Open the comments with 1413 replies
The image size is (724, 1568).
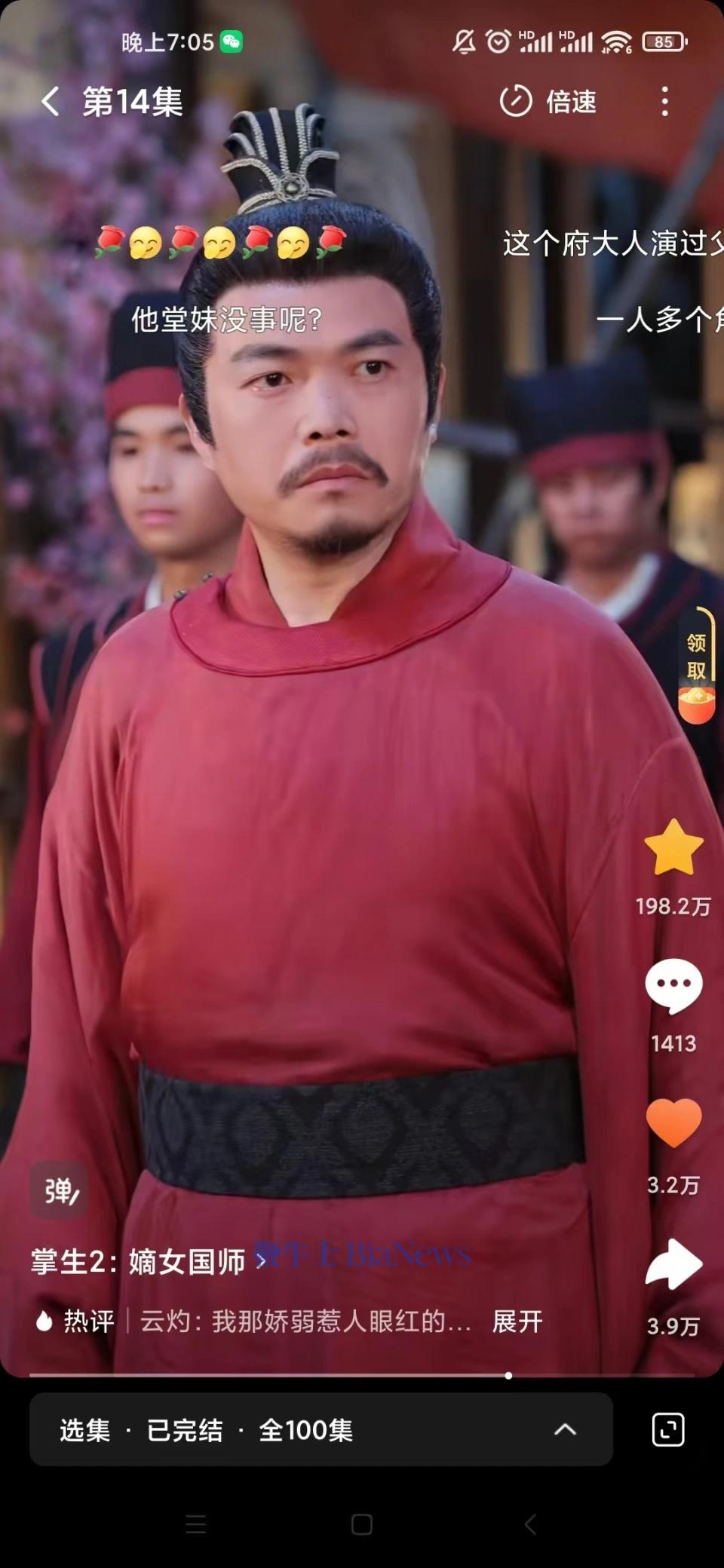673,986
